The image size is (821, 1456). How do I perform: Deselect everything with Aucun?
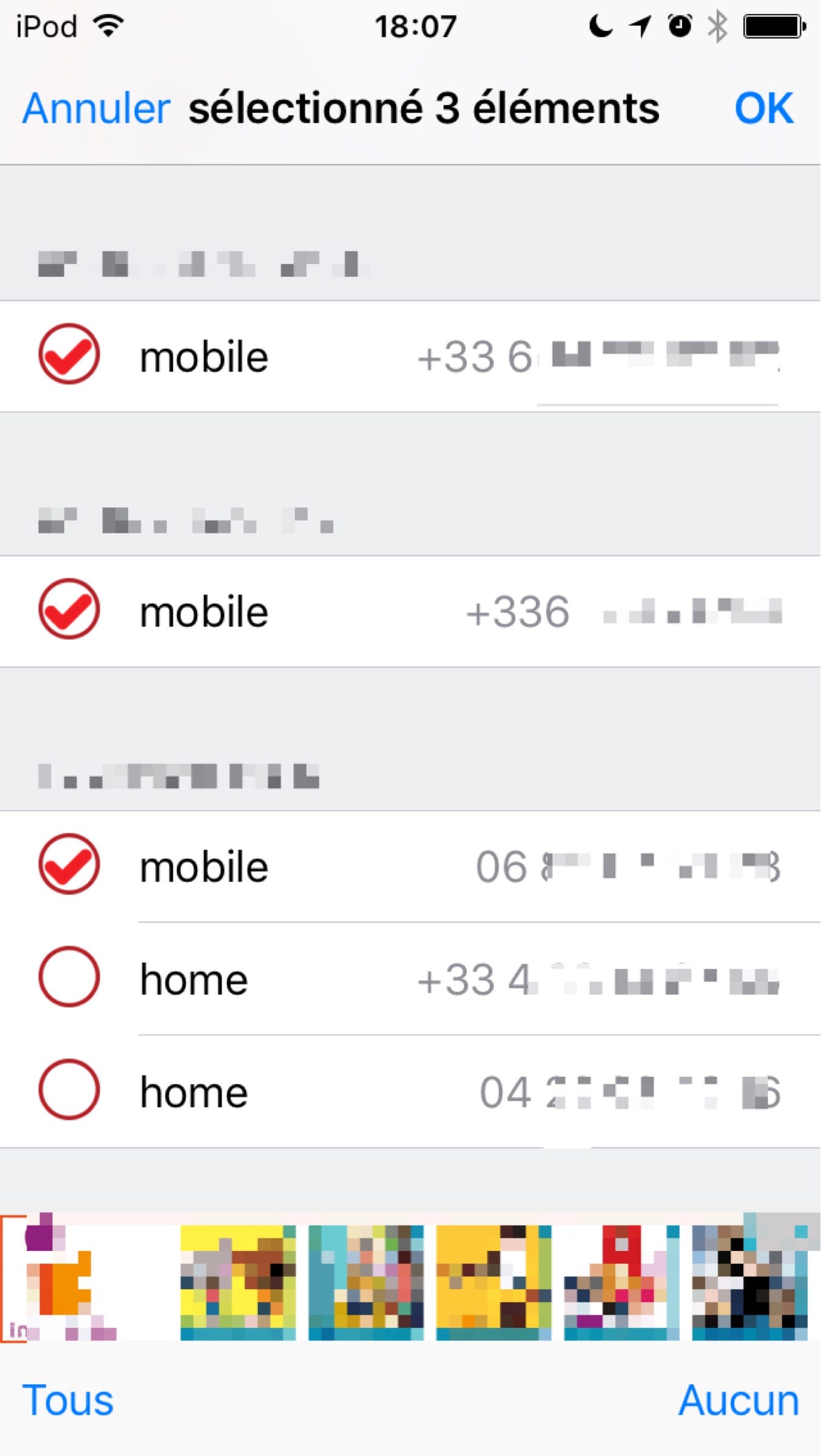[x=738, y=1401]
